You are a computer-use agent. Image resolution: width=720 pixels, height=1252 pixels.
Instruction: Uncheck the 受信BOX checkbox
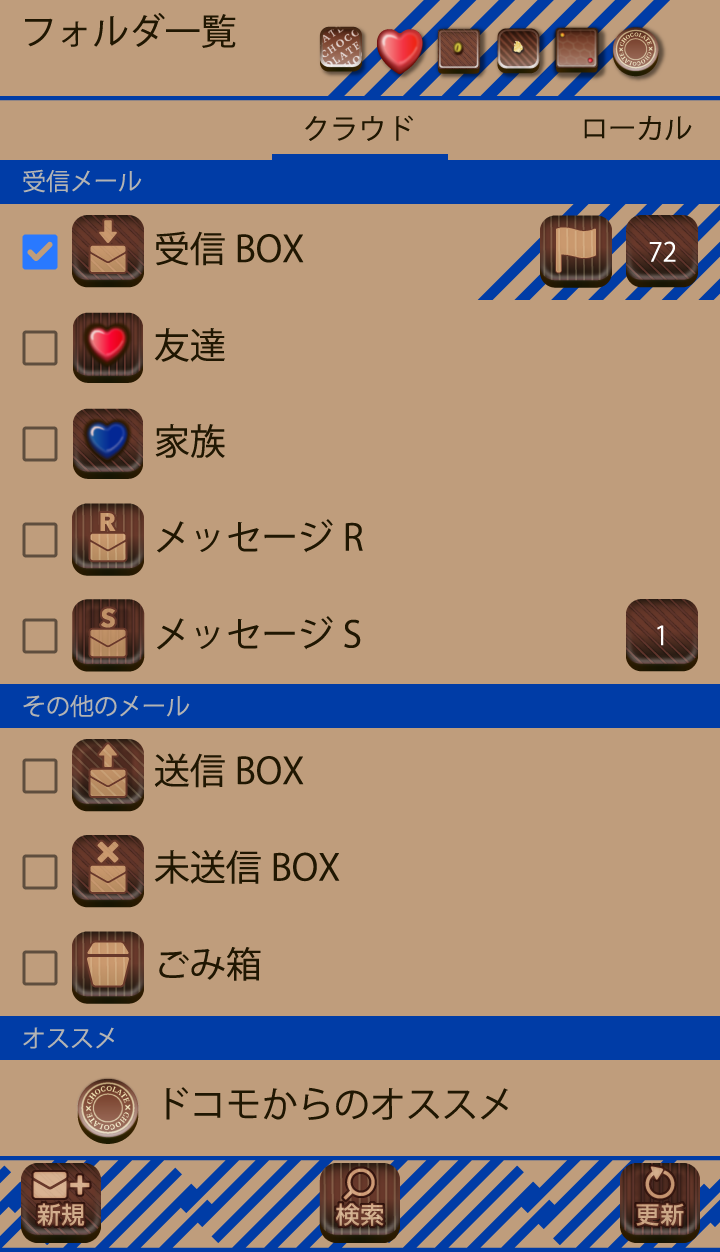[x=40, y=252]
